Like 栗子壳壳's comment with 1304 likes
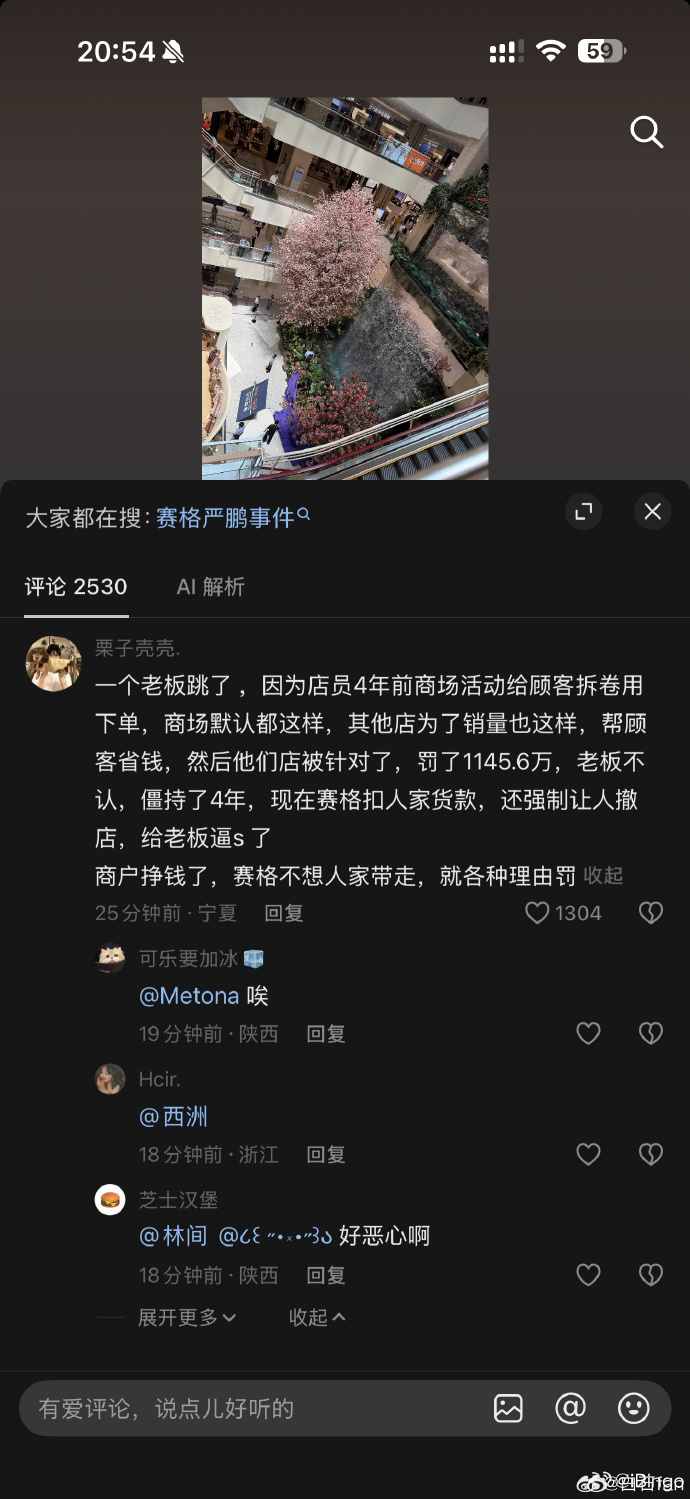 click(x=563, y=913)
